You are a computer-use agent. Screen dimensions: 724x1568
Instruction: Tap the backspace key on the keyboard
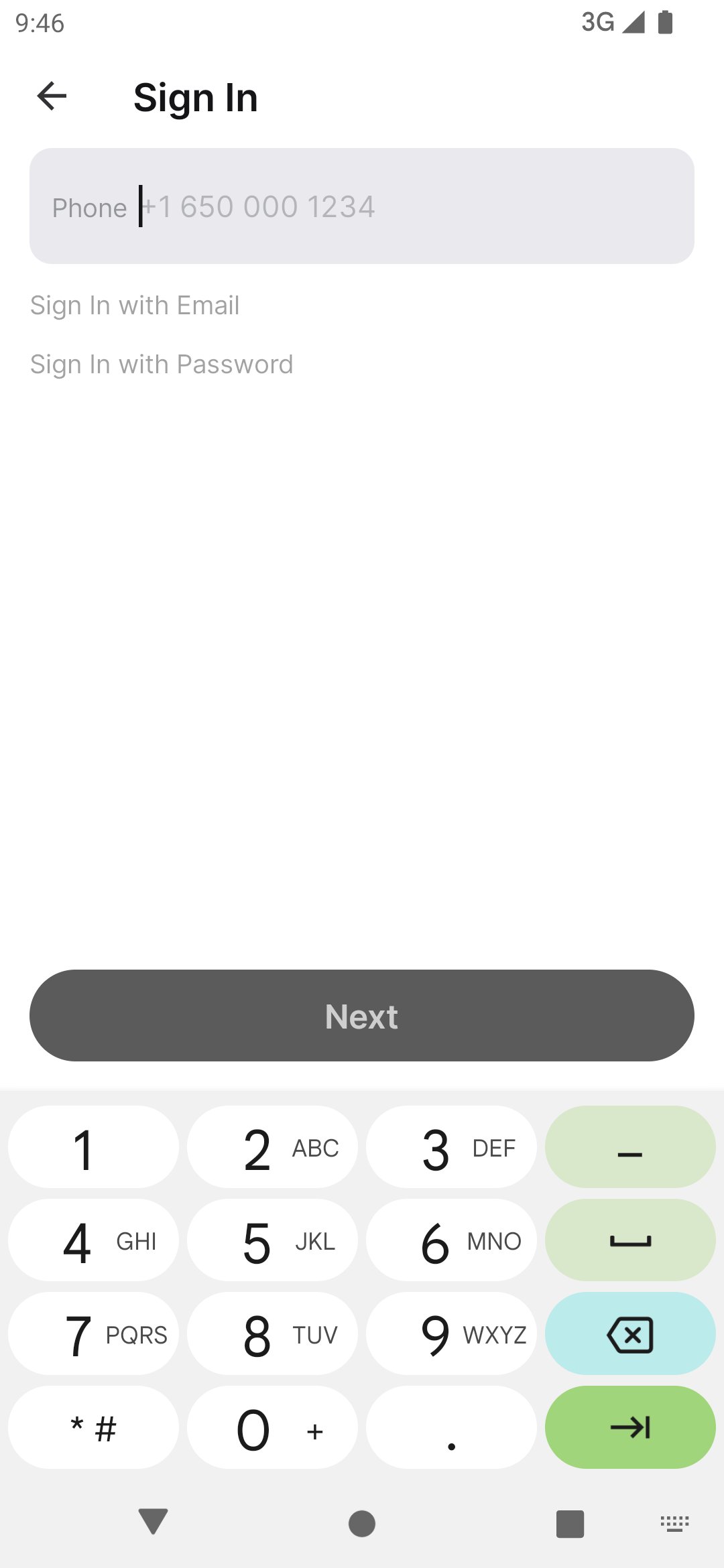pyautogui.click(x=629, y=1335)
